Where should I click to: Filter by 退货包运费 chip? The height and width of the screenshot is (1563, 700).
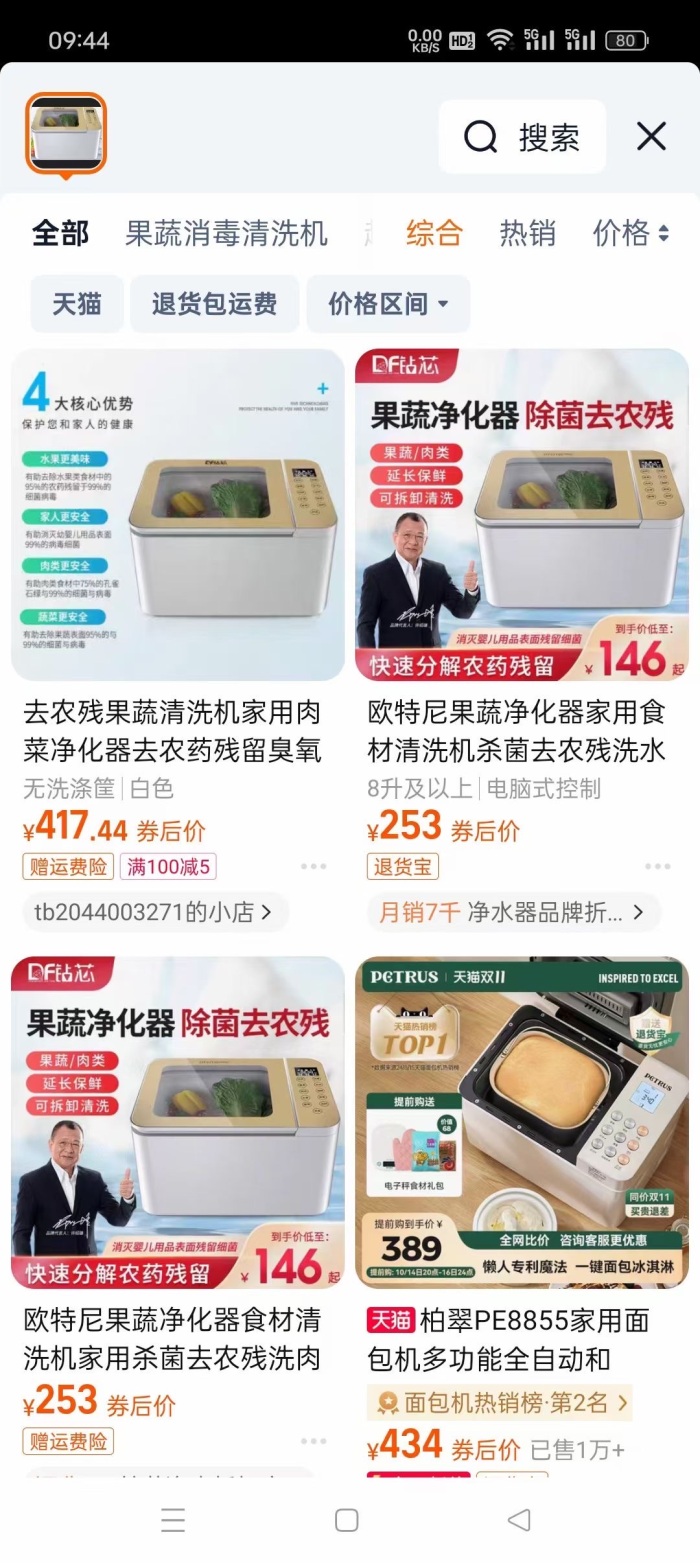(x=214, y=304)
